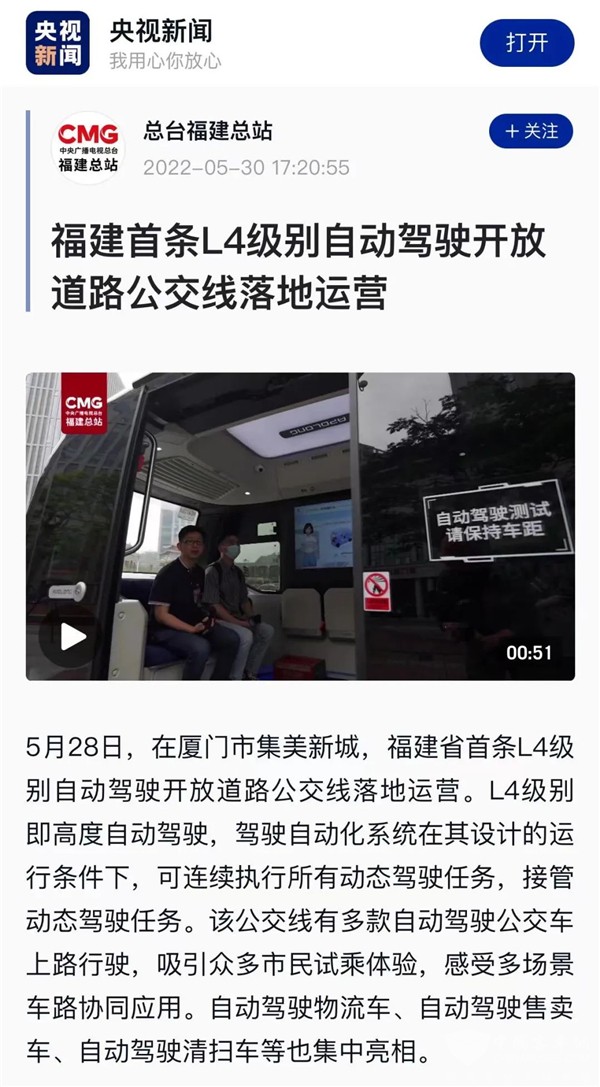Viewport: 600px width, 1087px height.
Task: Follow 总台福建总站 with the 关注 button
Action: (530, 132)
